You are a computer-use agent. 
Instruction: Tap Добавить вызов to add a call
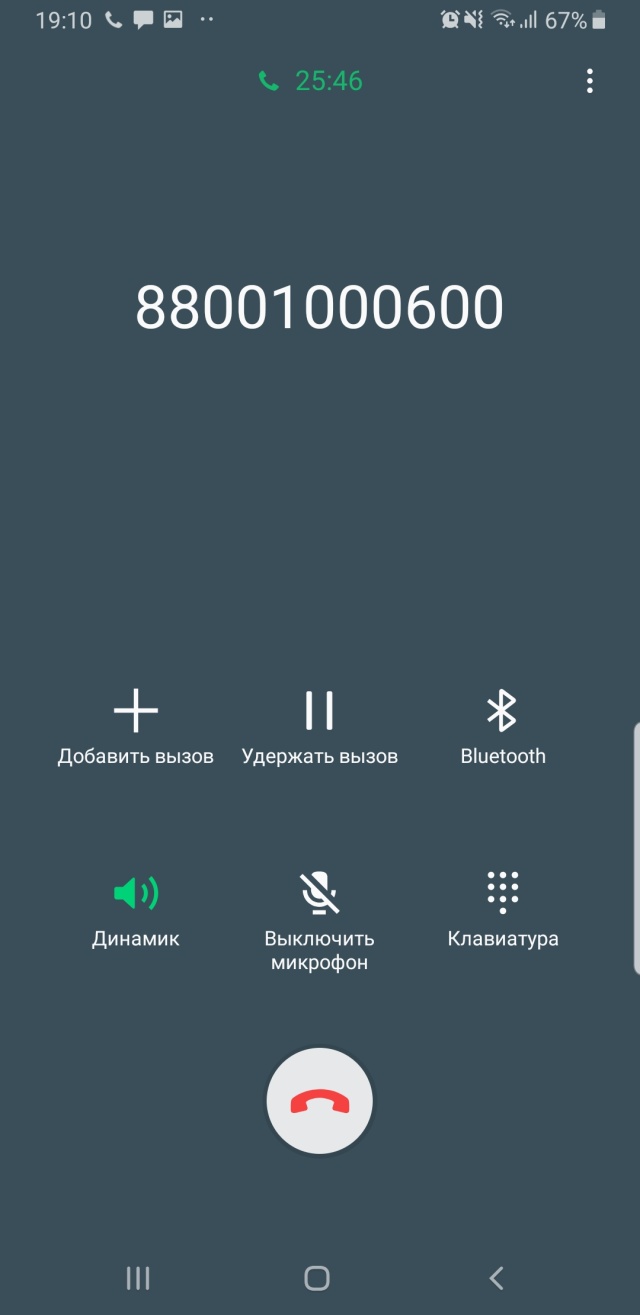click(x=136, y=725)
